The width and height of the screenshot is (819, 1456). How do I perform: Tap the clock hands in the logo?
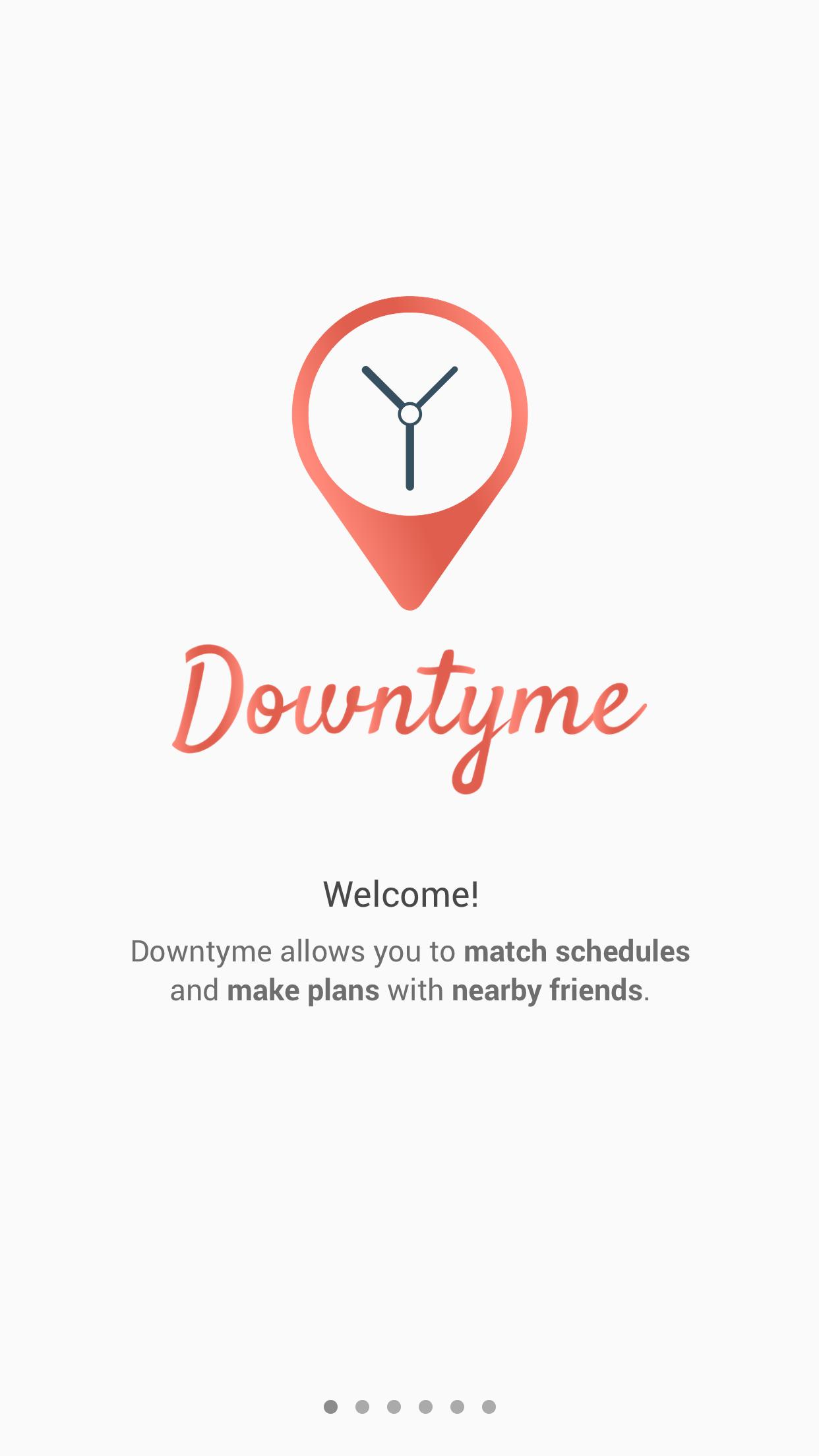click(409, 422)
